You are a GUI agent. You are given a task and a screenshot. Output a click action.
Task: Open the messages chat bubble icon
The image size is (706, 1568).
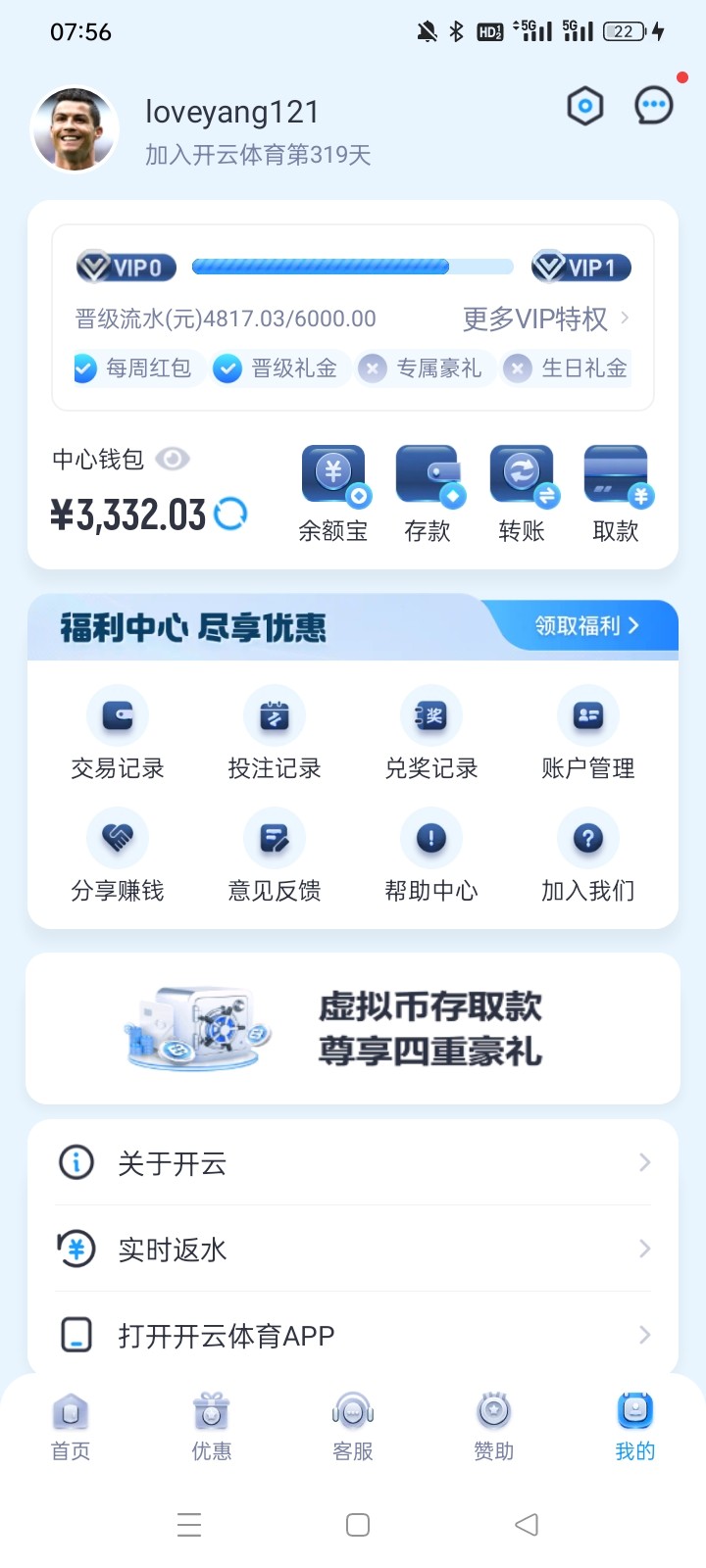point(653,106)
